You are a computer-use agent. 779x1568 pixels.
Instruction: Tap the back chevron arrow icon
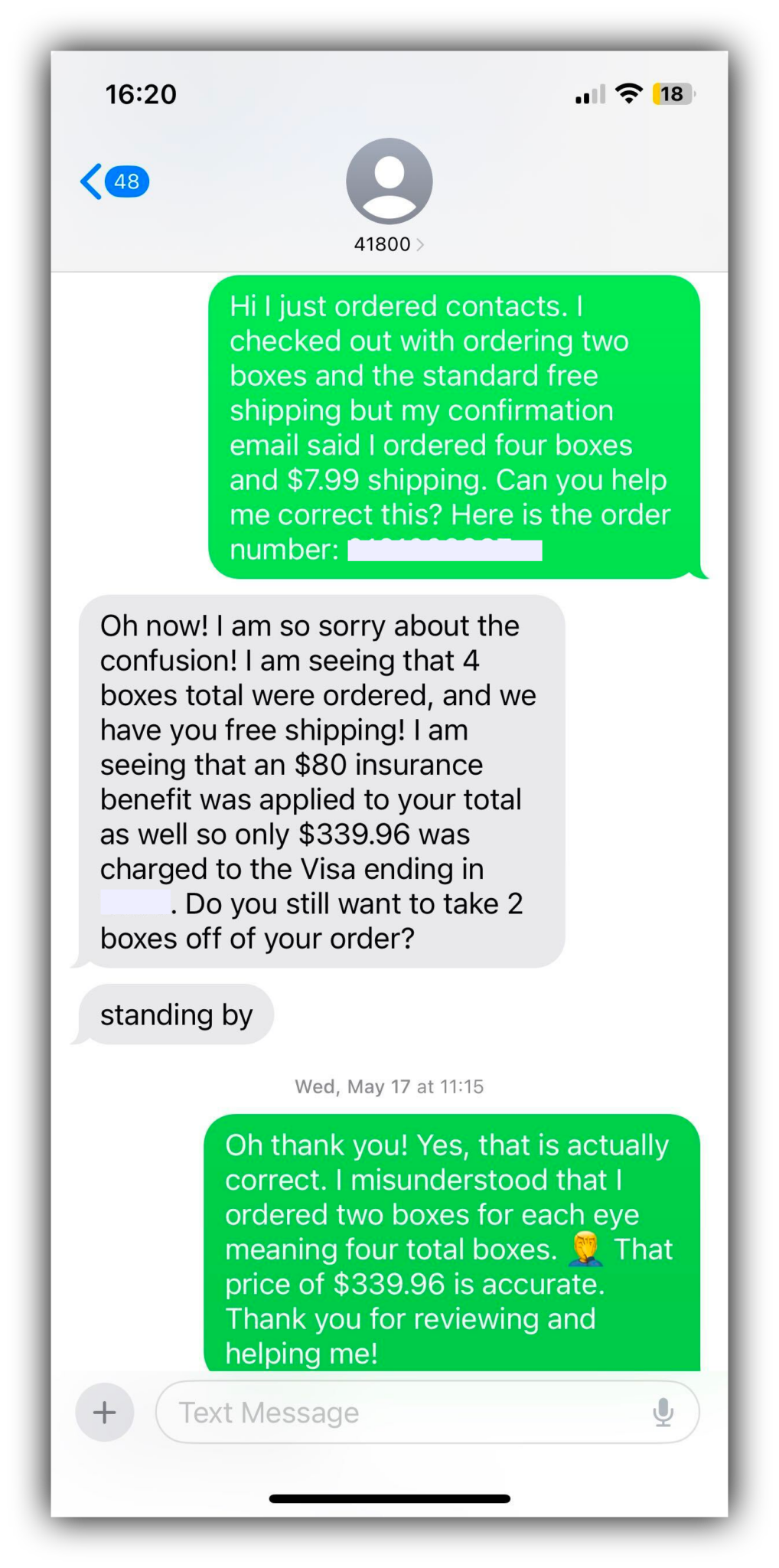tap(90, 181)
